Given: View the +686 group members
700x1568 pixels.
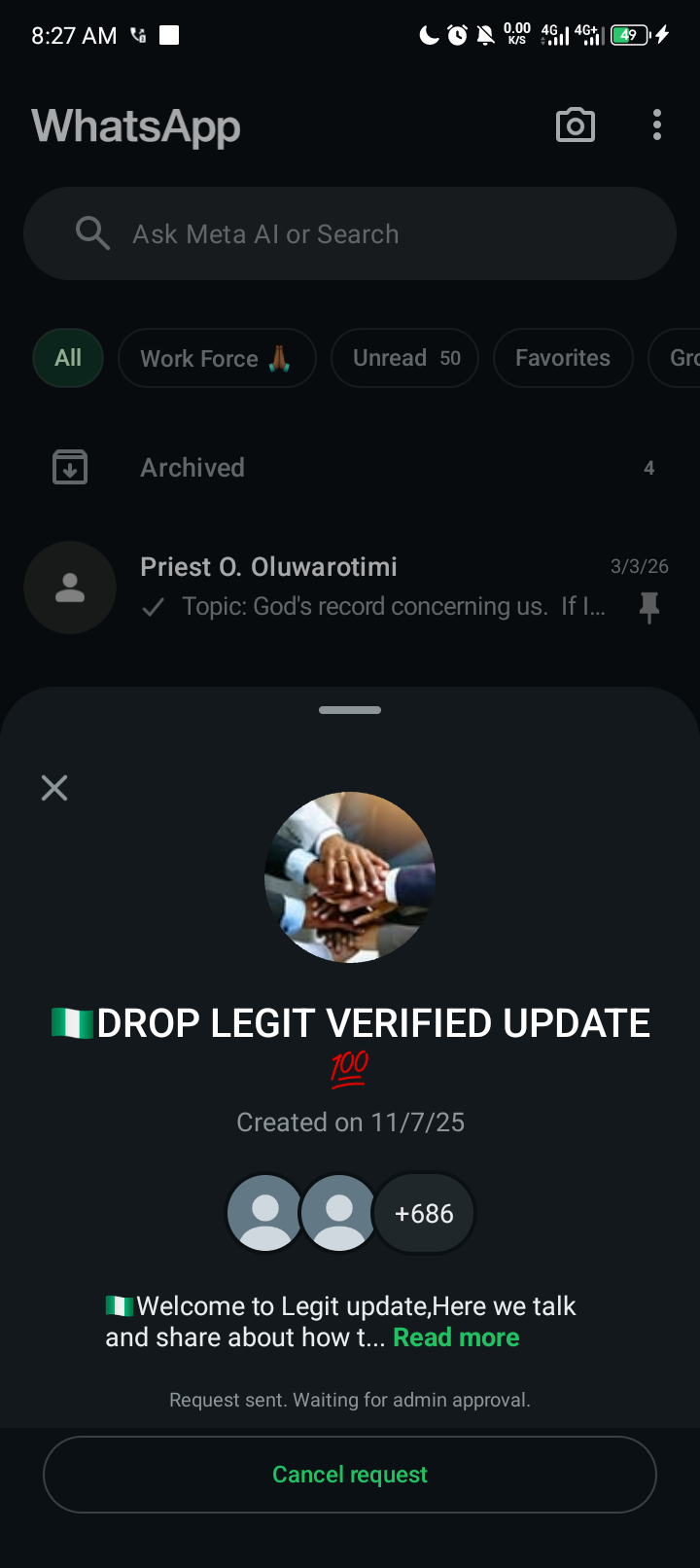Looking at the screenshot, I should coord(424,1214).
